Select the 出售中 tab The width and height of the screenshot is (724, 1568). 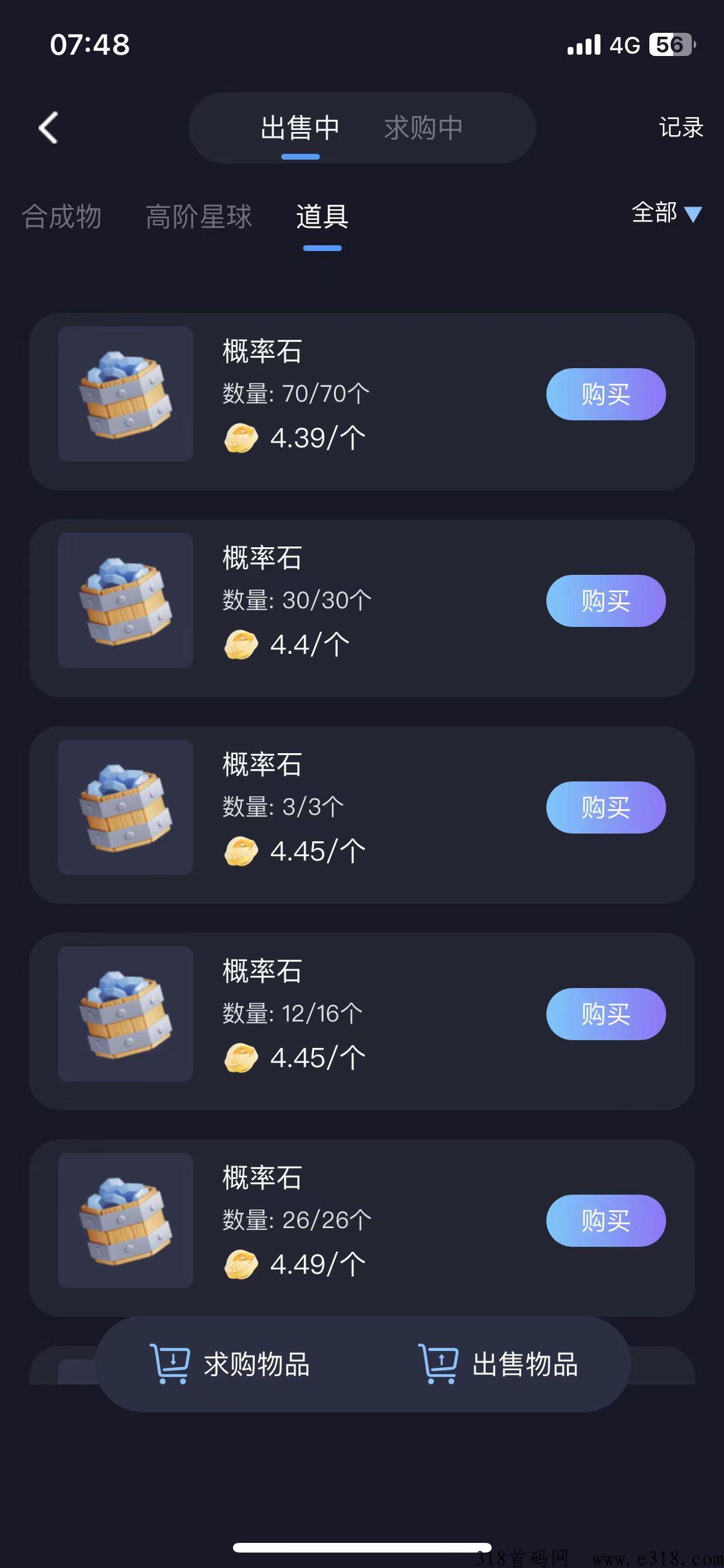click(300, 127)
